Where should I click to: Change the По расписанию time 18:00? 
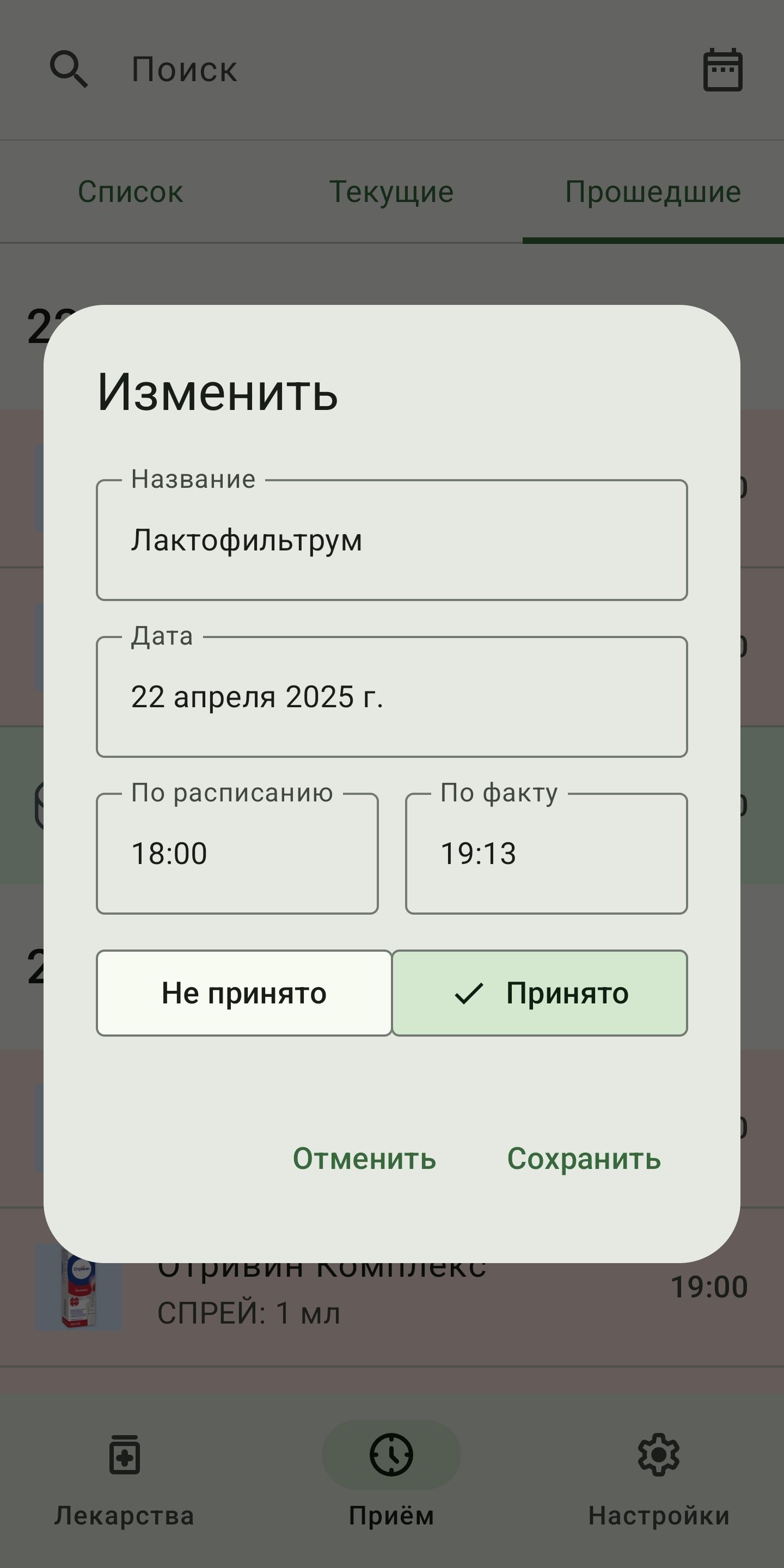pos(237,853)
